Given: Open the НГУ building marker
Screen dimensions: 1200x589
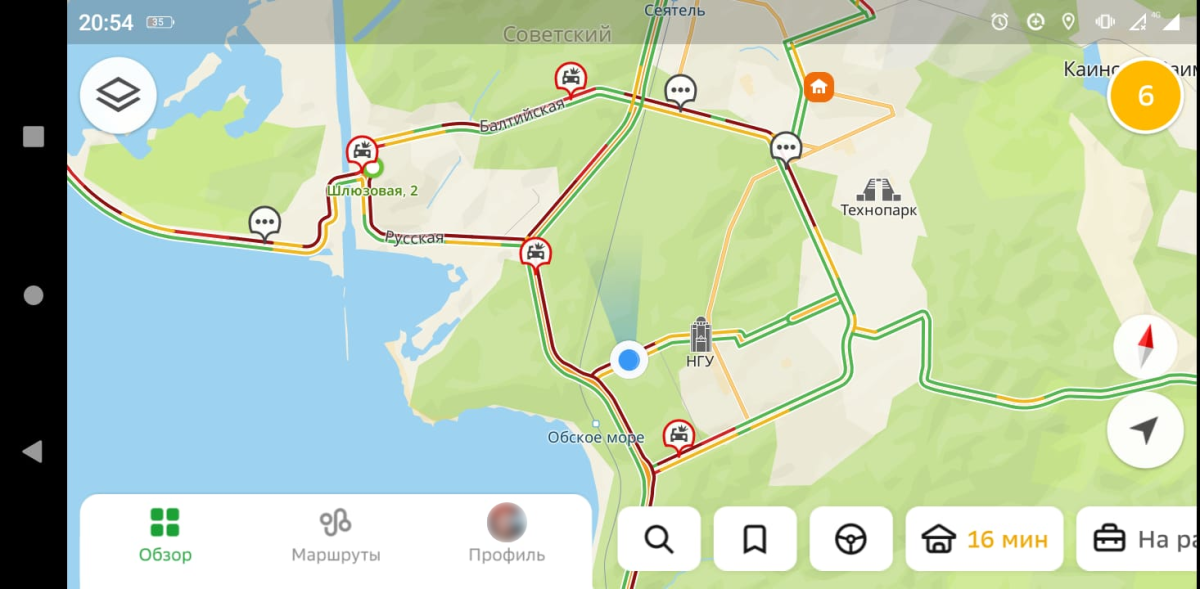Looking at the screenshot, I should pyautogui.click(x=700, y=335).
